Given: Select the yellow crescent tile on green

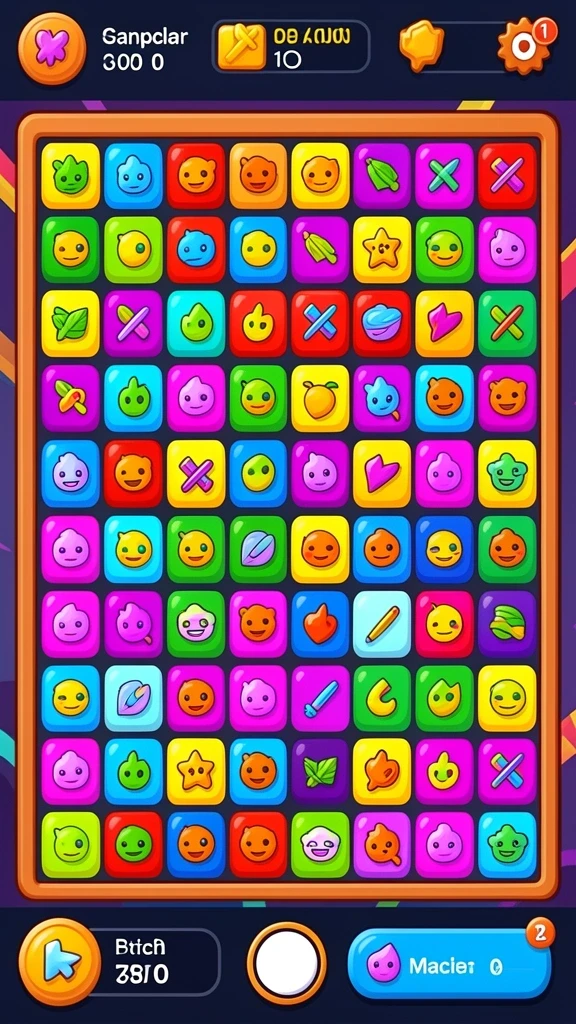Looking at the screenshot, I should coord(382,699).
